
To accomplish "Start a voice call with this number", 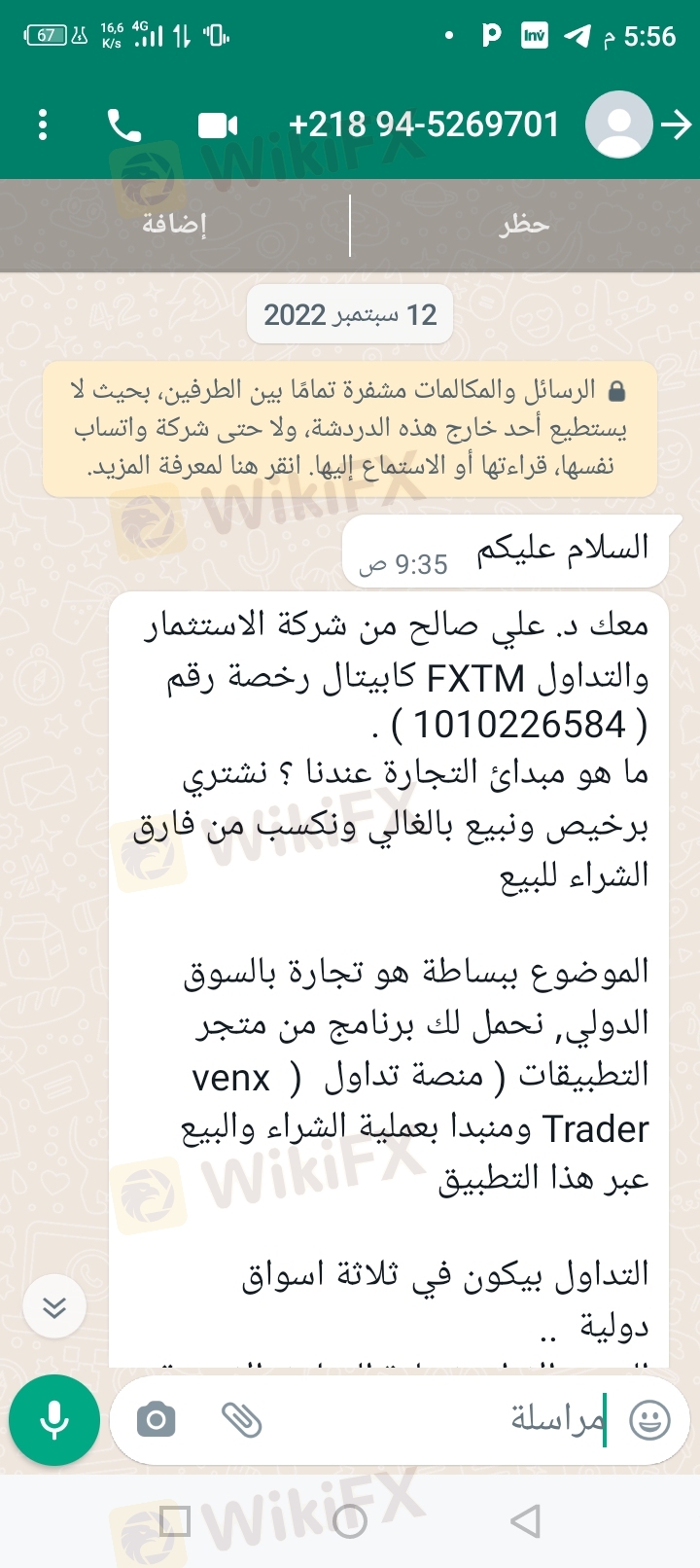I will pos(123,125).
